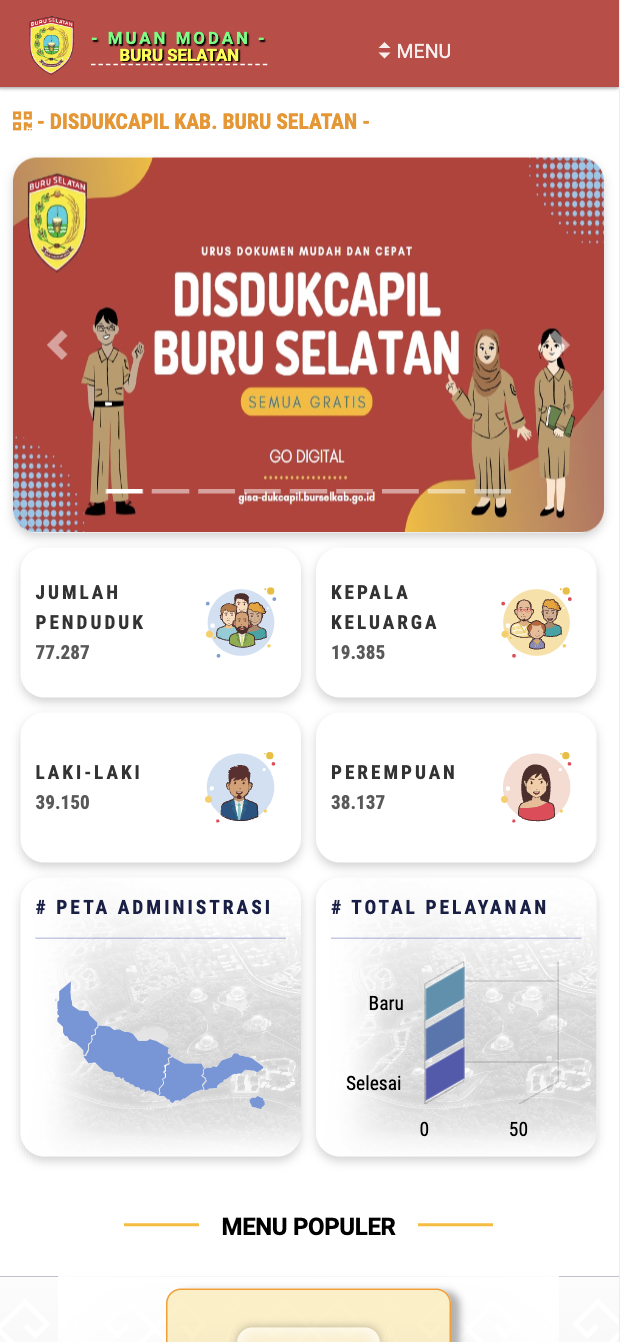Expand the MENU dropdown
620x1342 pixels.
point(414,51)
